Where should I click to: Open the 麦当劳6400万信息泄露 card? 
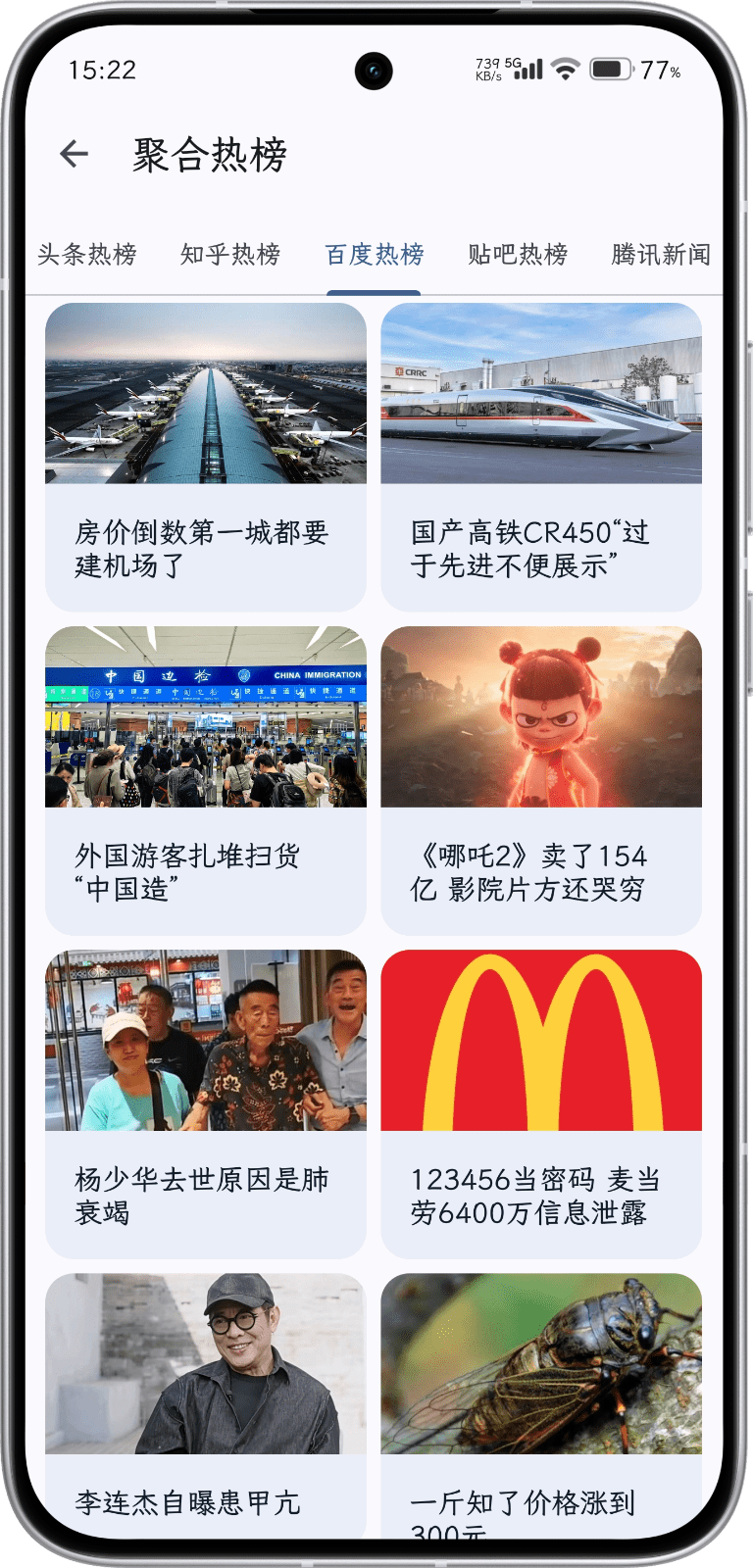(x=541, y=1103)
